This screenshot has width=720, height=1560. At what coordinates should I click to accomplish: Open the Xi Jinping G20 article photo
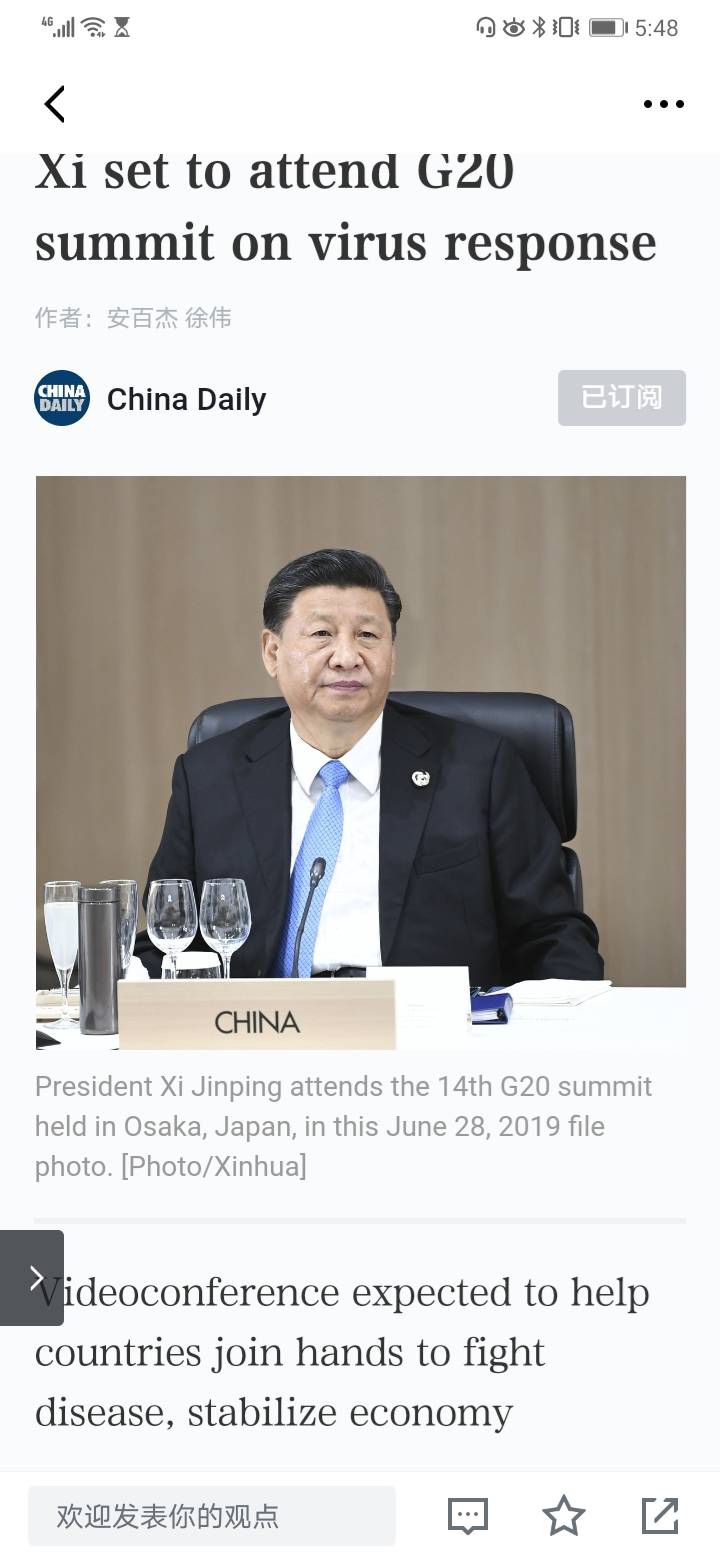coord(360,762)
